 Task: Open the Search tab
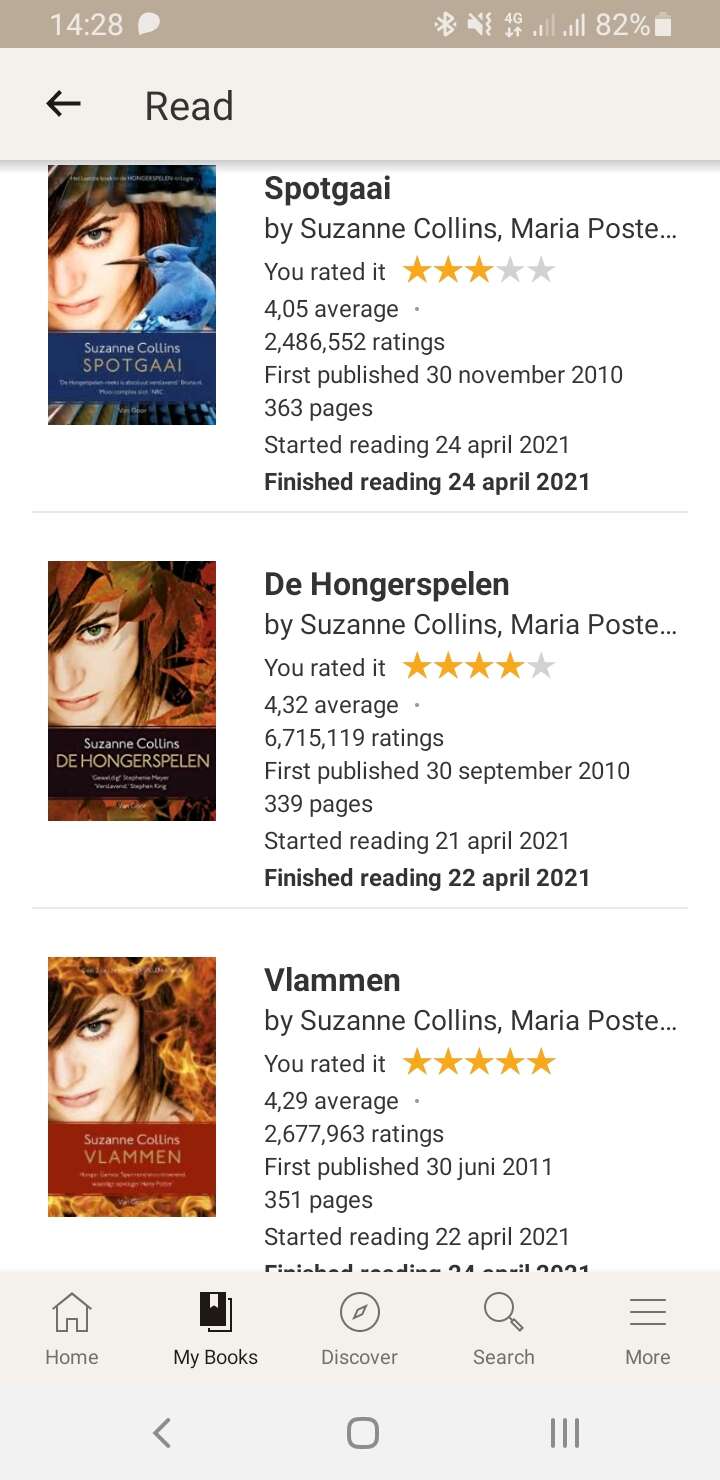point(504,1328)
